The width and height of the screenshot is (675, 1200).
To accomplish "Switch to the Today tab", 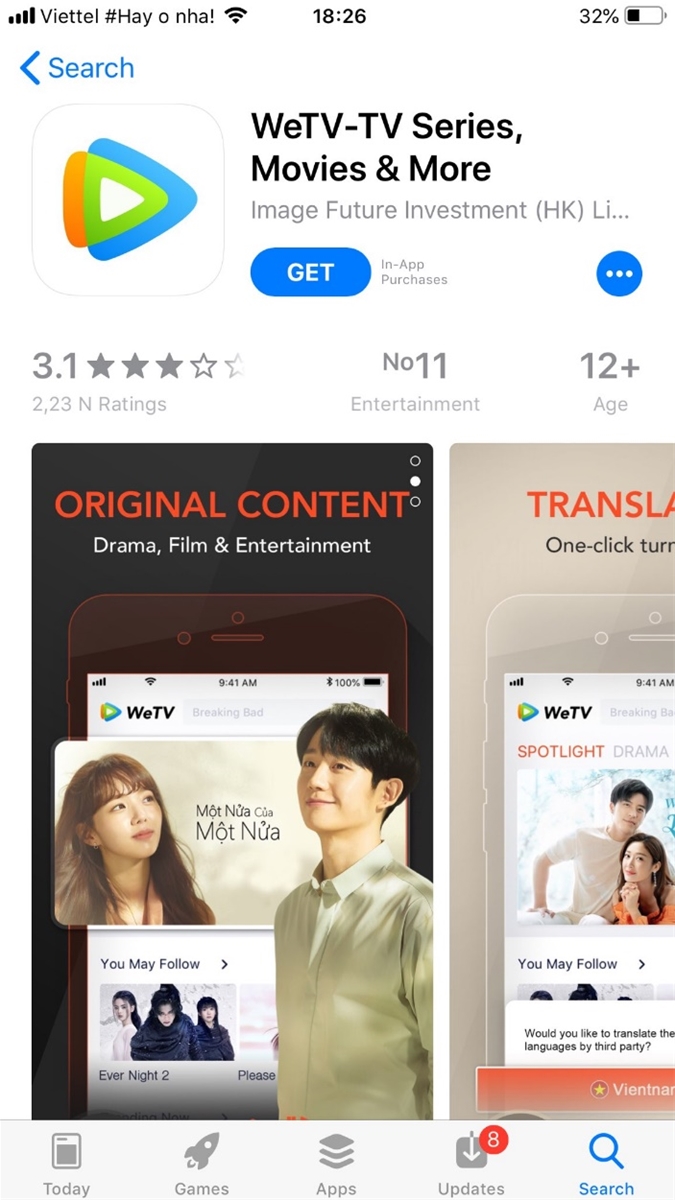I will click(x=66, y=1164).
